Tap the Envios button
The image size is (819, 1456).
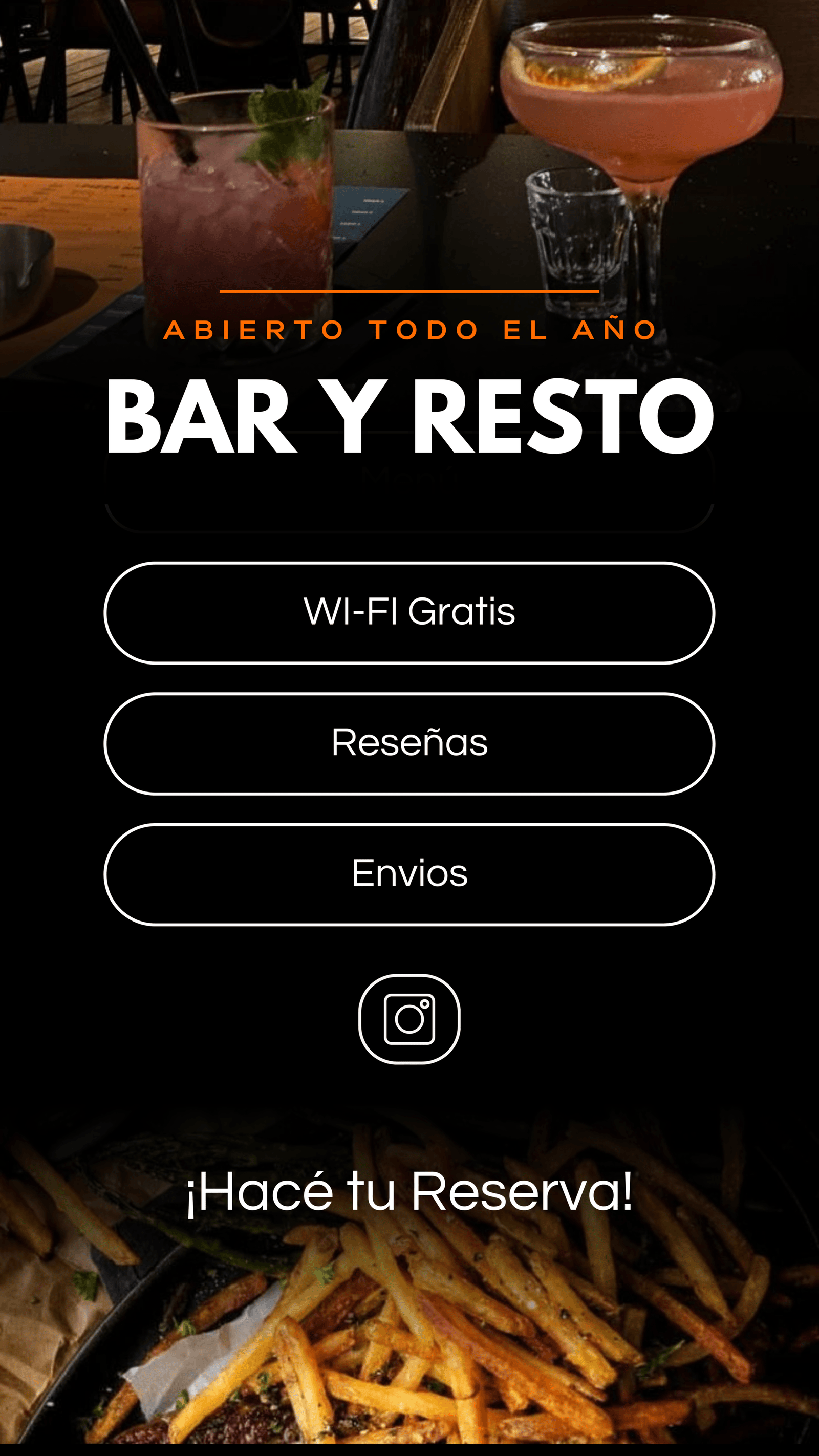(x=409, y=874)
